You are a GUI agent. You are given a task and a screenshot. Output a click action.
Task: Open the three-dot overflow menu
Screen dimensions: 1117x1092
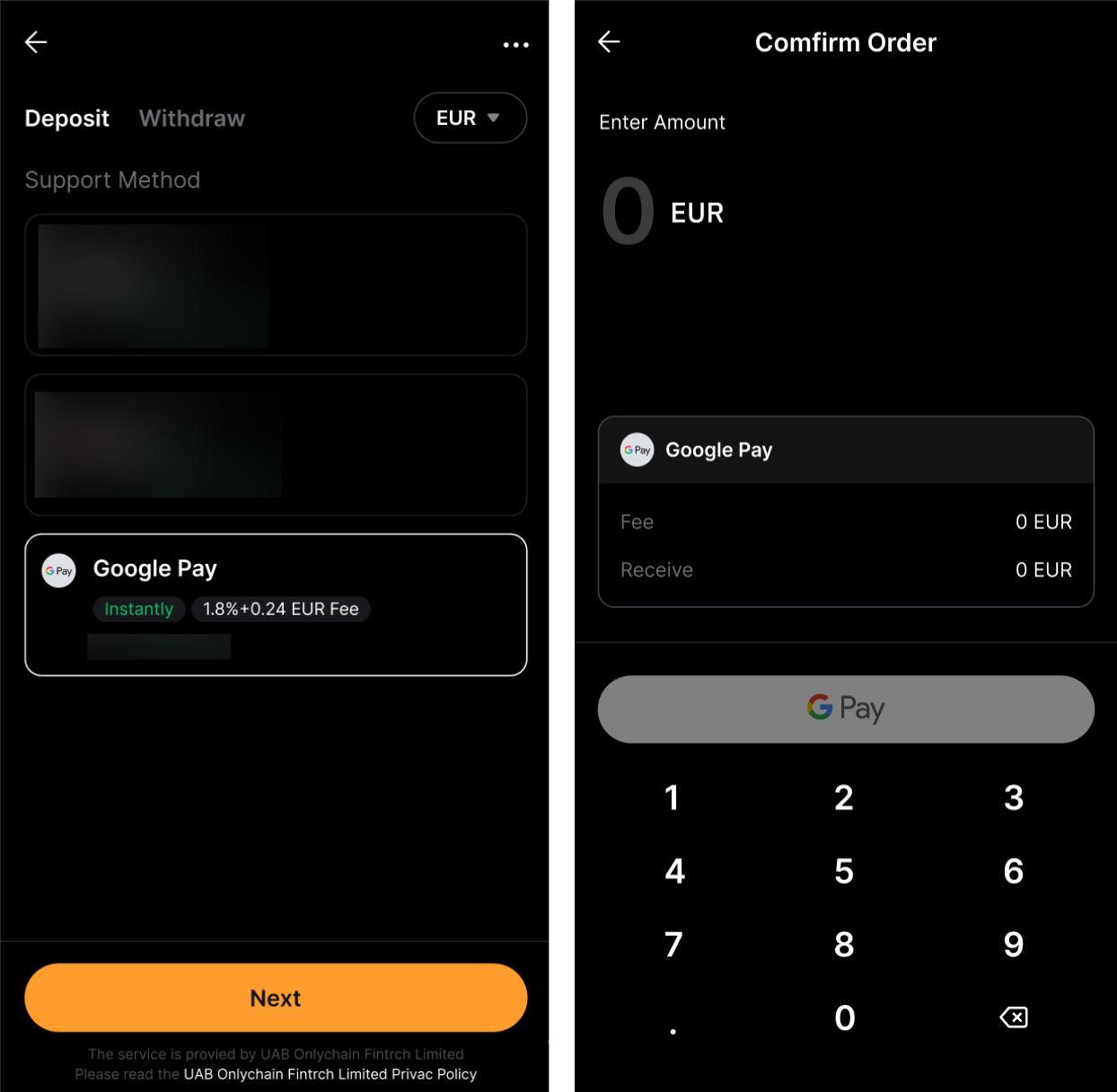515,44
